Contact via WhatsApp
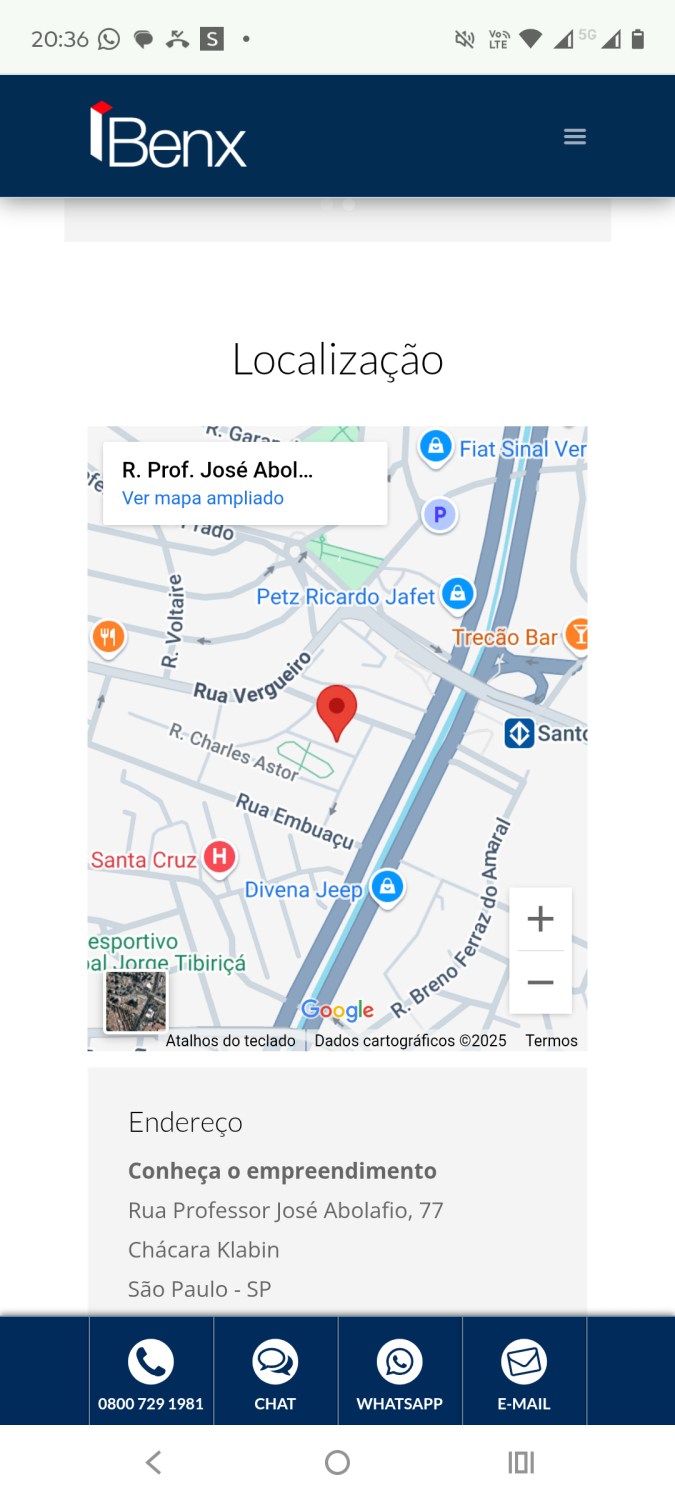675x1500 pixels. (x=399, y=1372)
